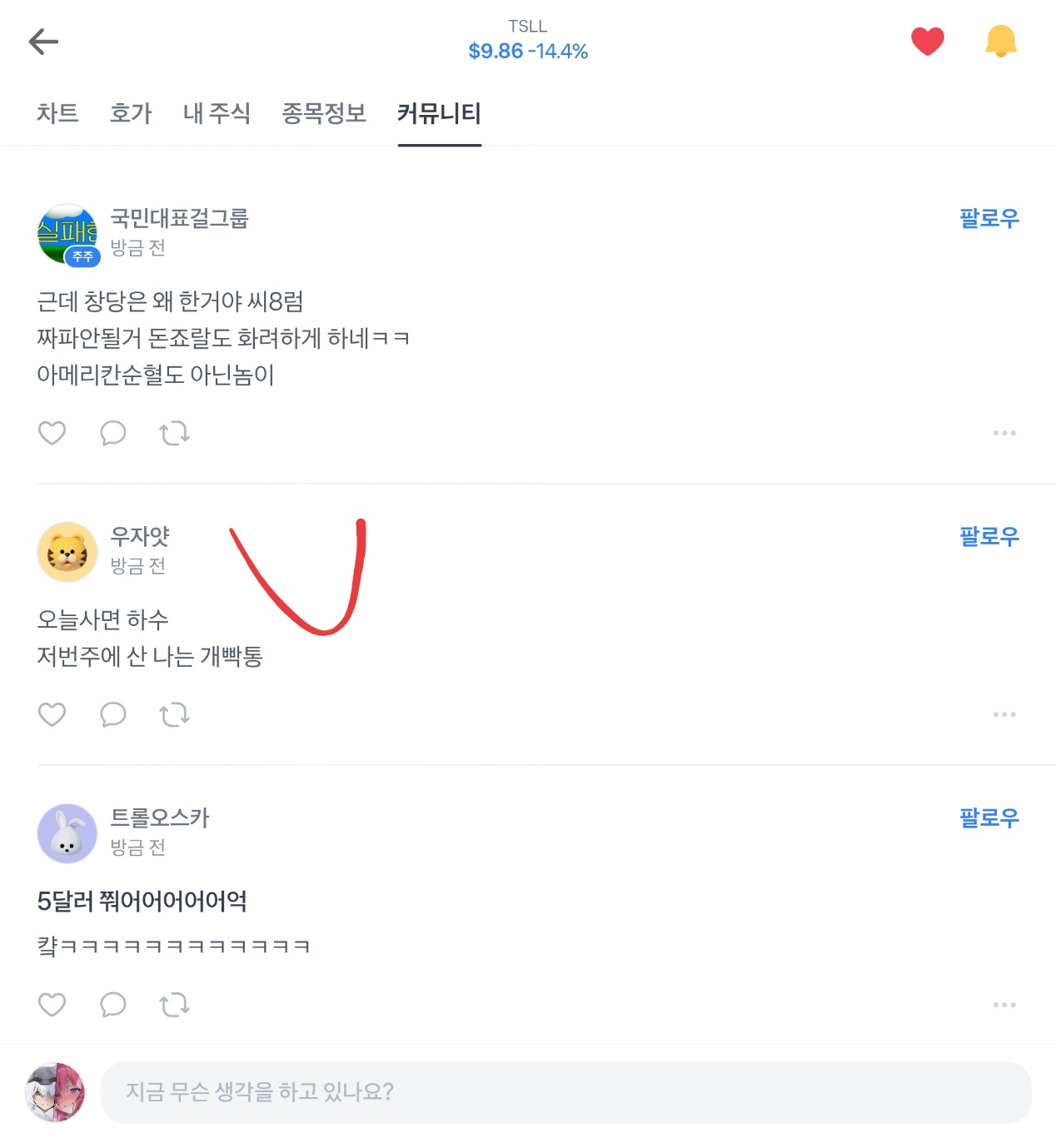The image size is (1056, 1148).
Task: Tap the 지금 무슨 생각을 하고 있나요 field
Action: coord(565,1091)
